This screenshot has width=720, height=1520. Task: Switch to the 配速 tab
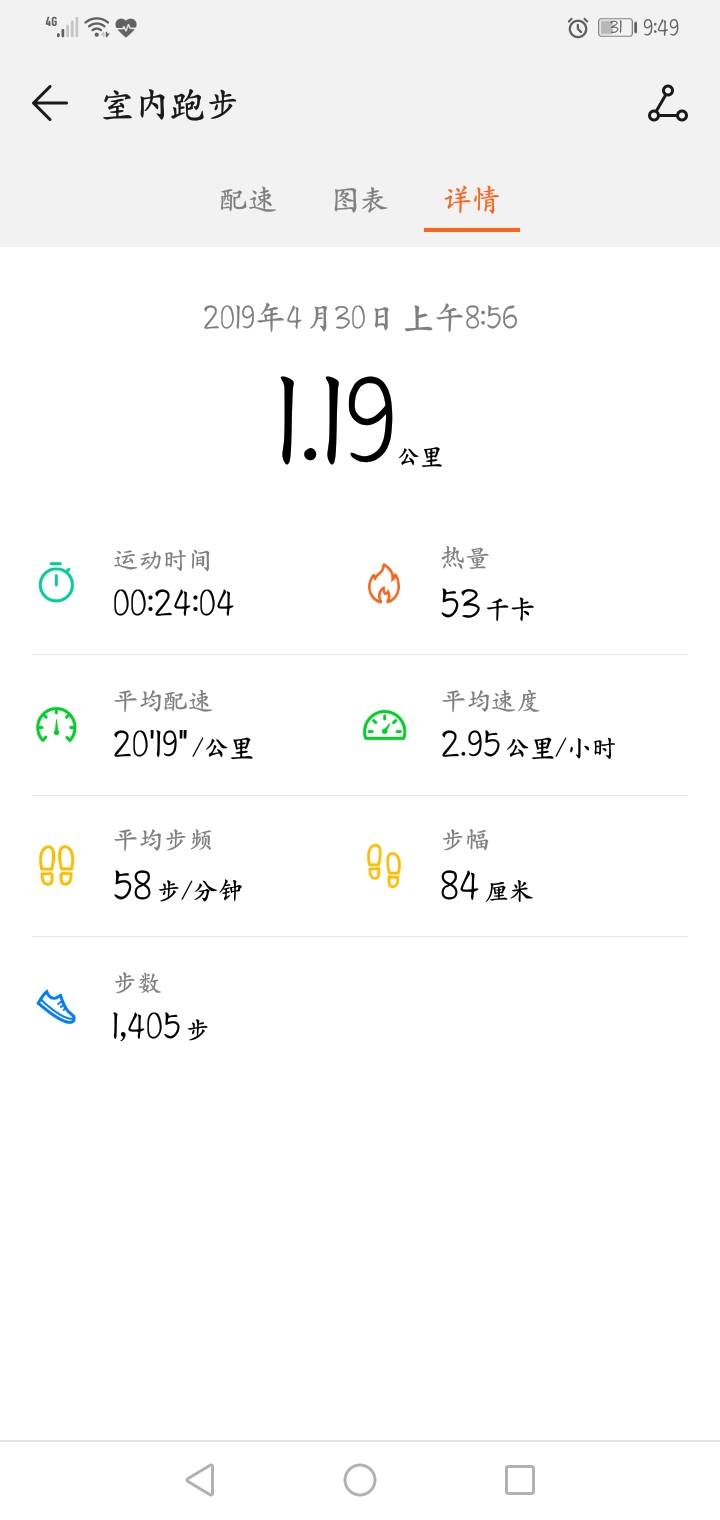[x=246, y=201]
